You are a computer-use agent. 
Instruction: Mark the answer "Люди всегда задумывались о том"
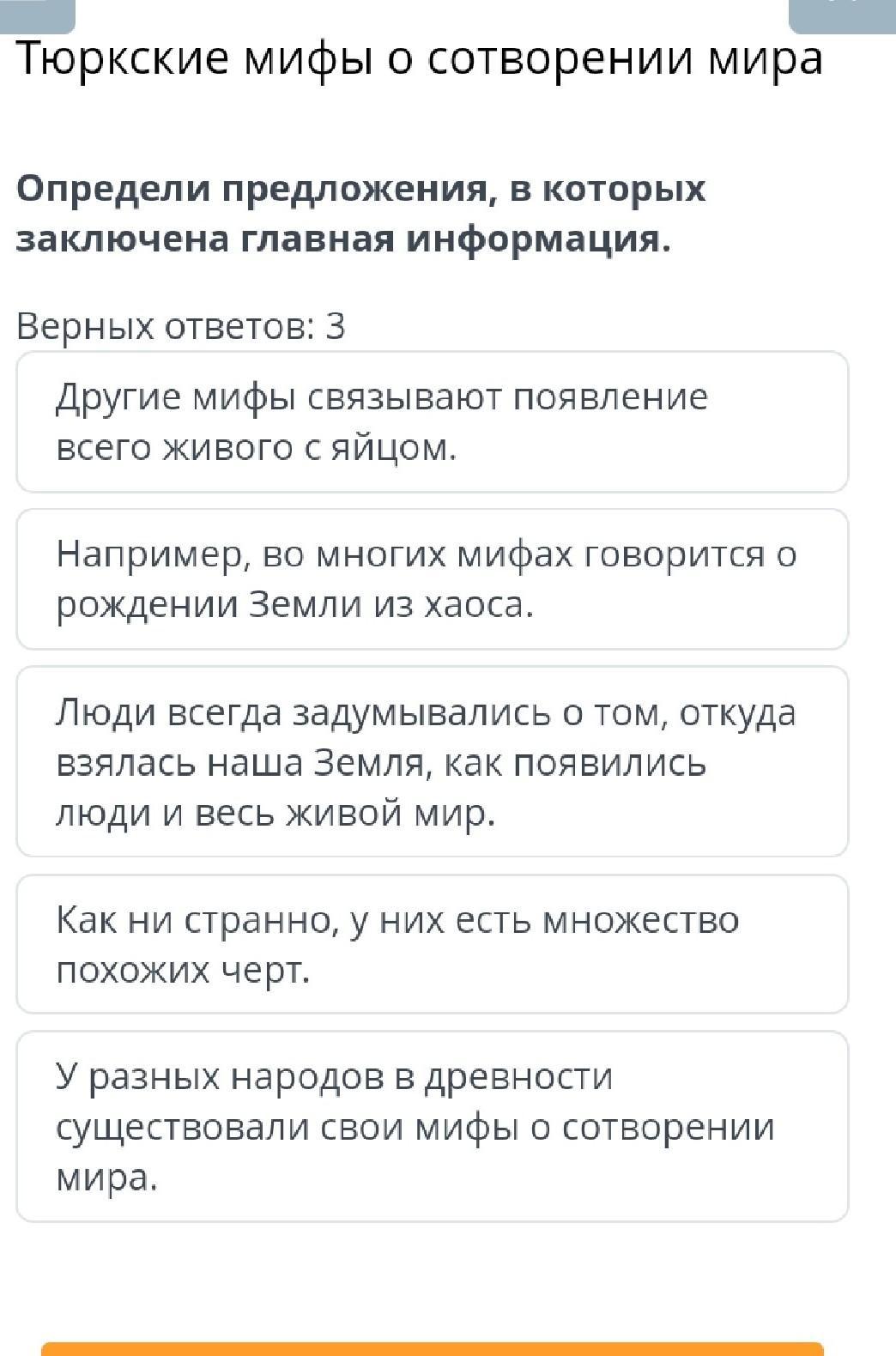point(432,761)
